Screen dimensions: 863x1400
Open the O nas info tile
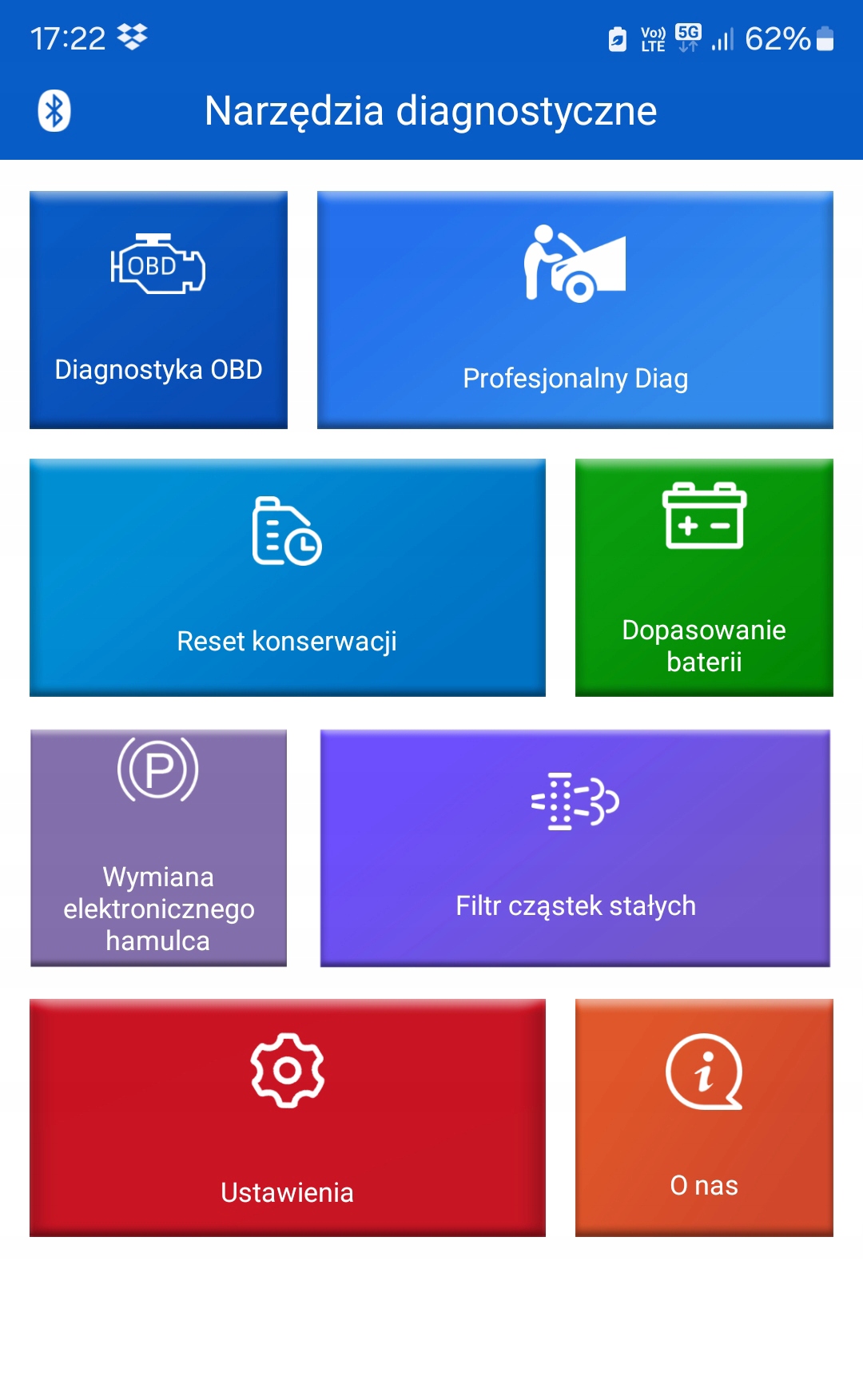coord(703,1117)
